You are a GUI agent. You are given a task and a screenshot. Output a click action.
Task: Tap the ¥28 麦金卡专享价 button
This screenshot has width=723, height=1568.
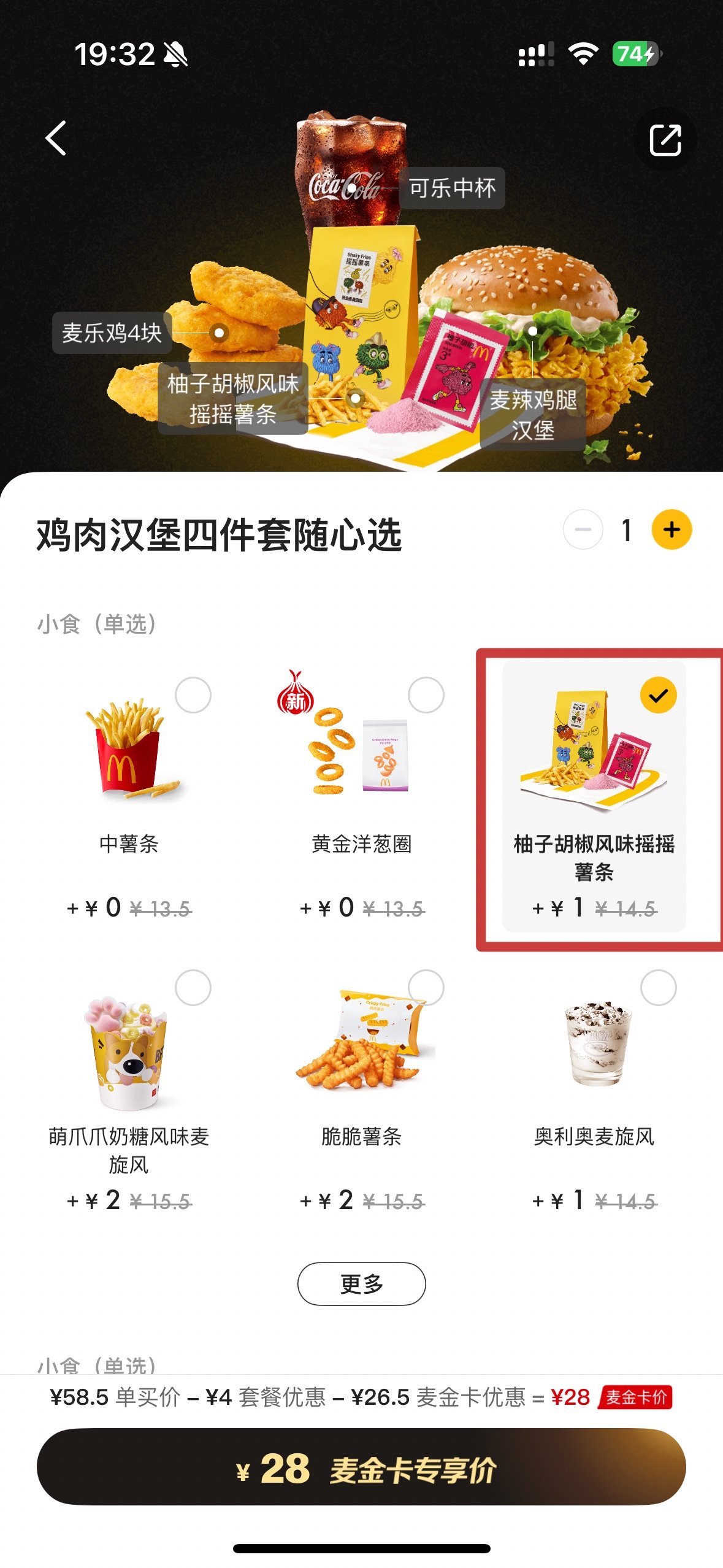pyautogui.click(x=361, y=1467)
